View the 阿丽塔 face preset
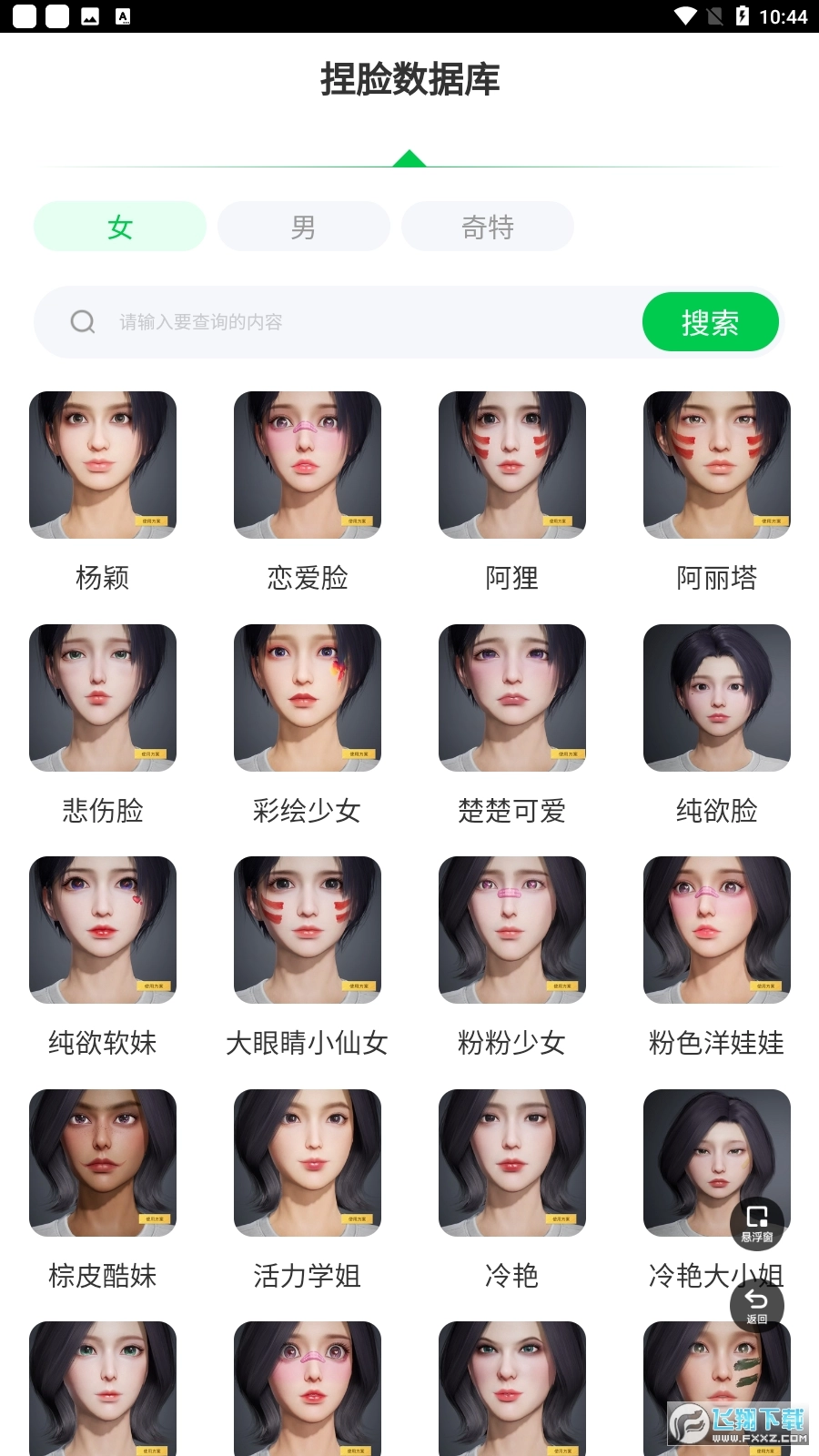Image resolution: width=819 pixels, height=1456 pixels. (x=717, y=465)
